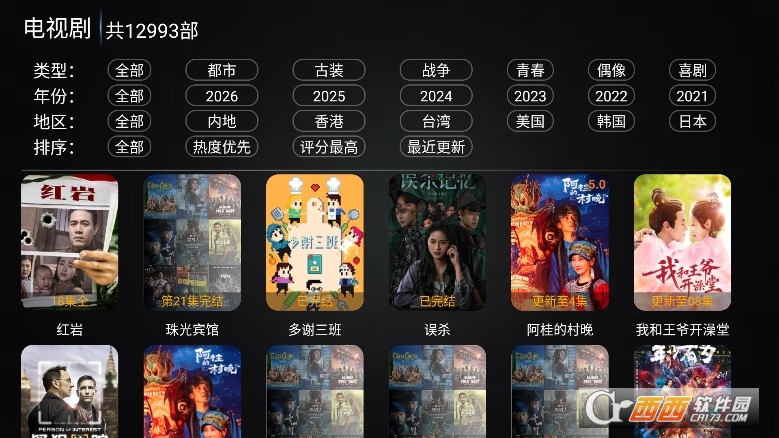This screenshot has width=779, height=438.
Task: Open 我和王爷开澡堂 series
Action: [x=683, y=242]
